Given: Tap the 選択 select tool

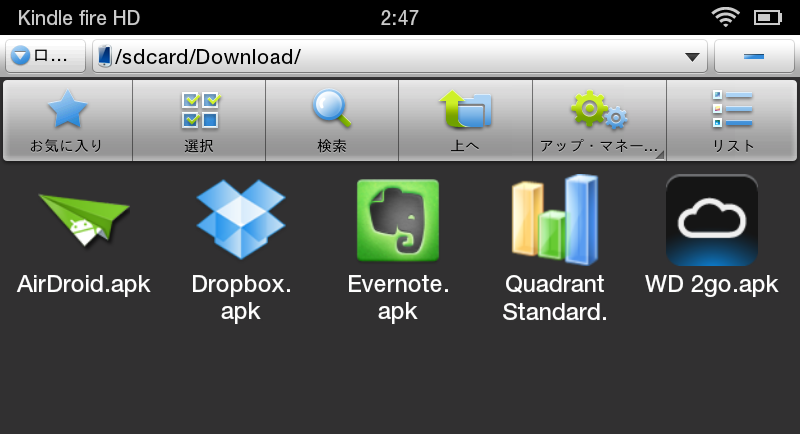Looking at the screenshot, I should pyautogui.click(x=199, y=120).
